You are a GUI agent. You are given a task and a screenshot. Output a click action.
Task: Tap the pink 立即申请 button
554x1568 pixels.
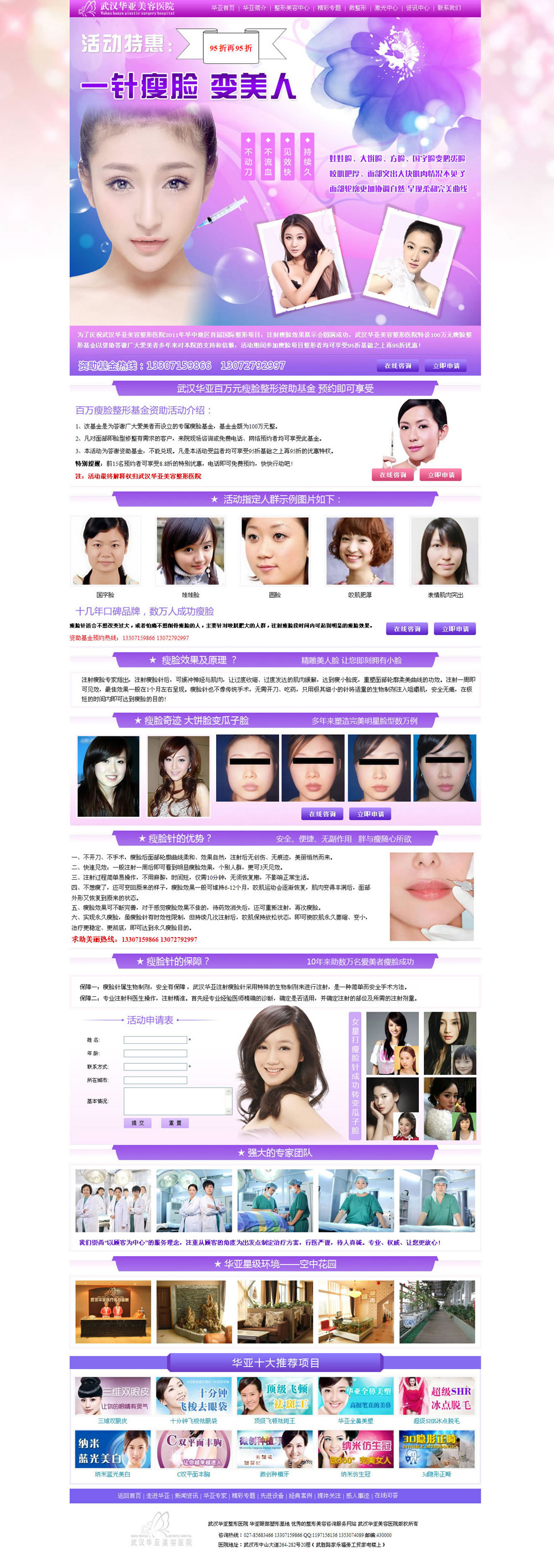coord(441,475)
